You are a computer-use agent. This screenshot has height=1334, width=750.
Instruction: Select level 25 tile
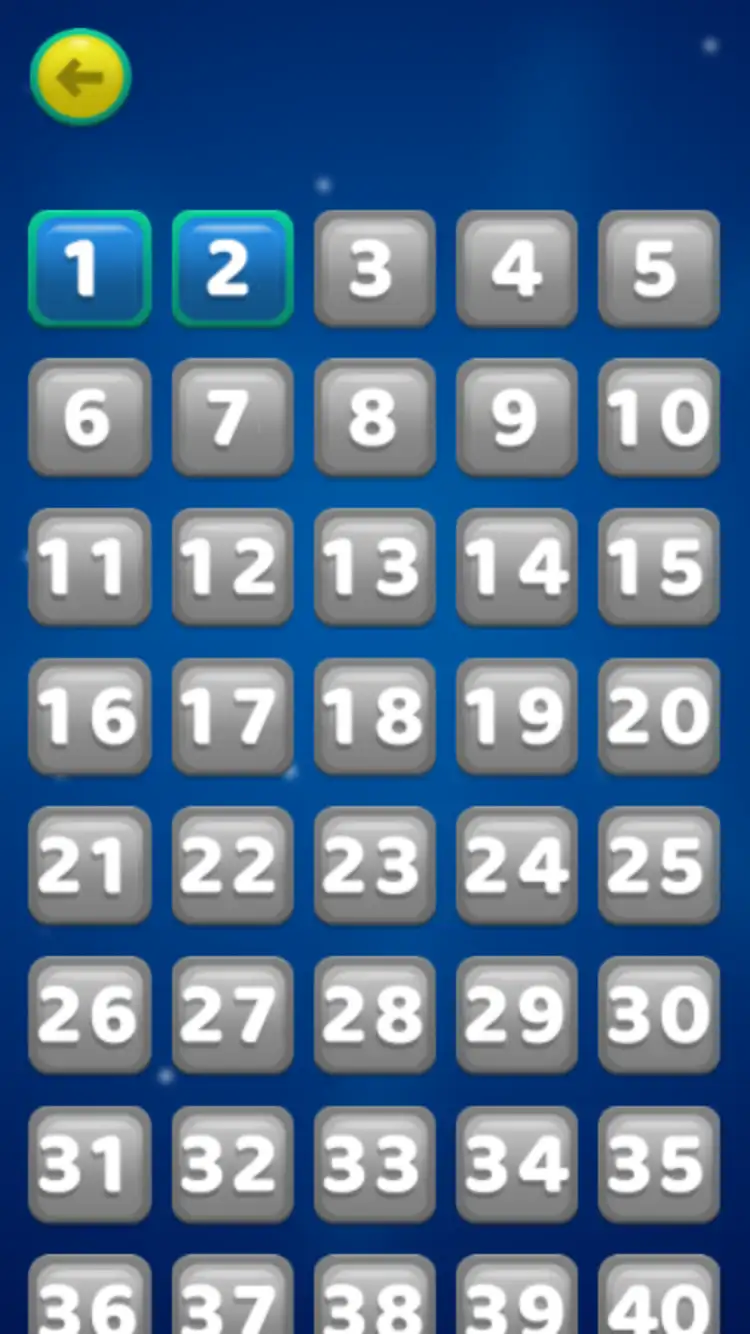[658, 865]
